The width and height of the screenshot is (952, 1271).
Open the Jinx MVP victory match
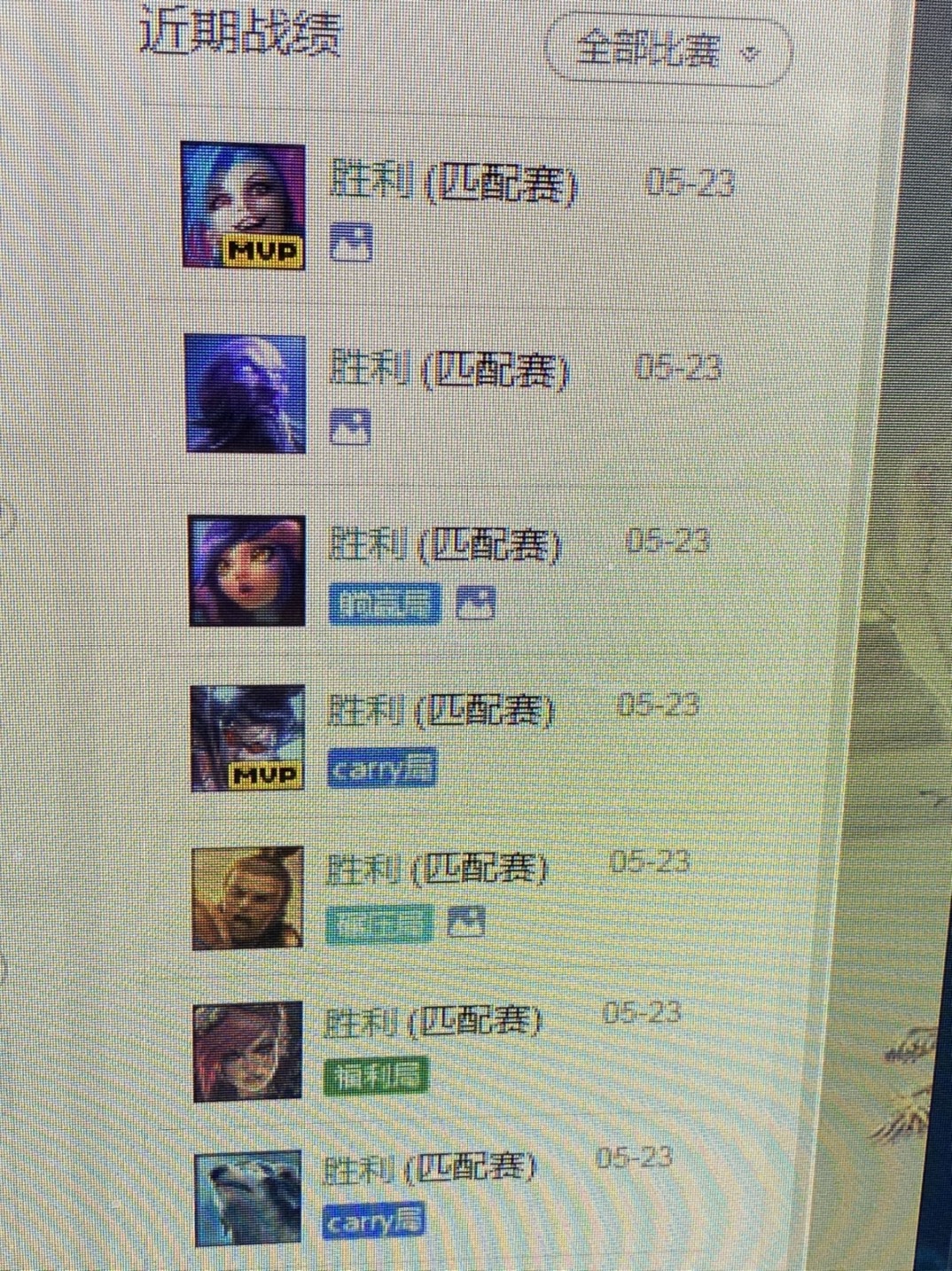(452, 184)
